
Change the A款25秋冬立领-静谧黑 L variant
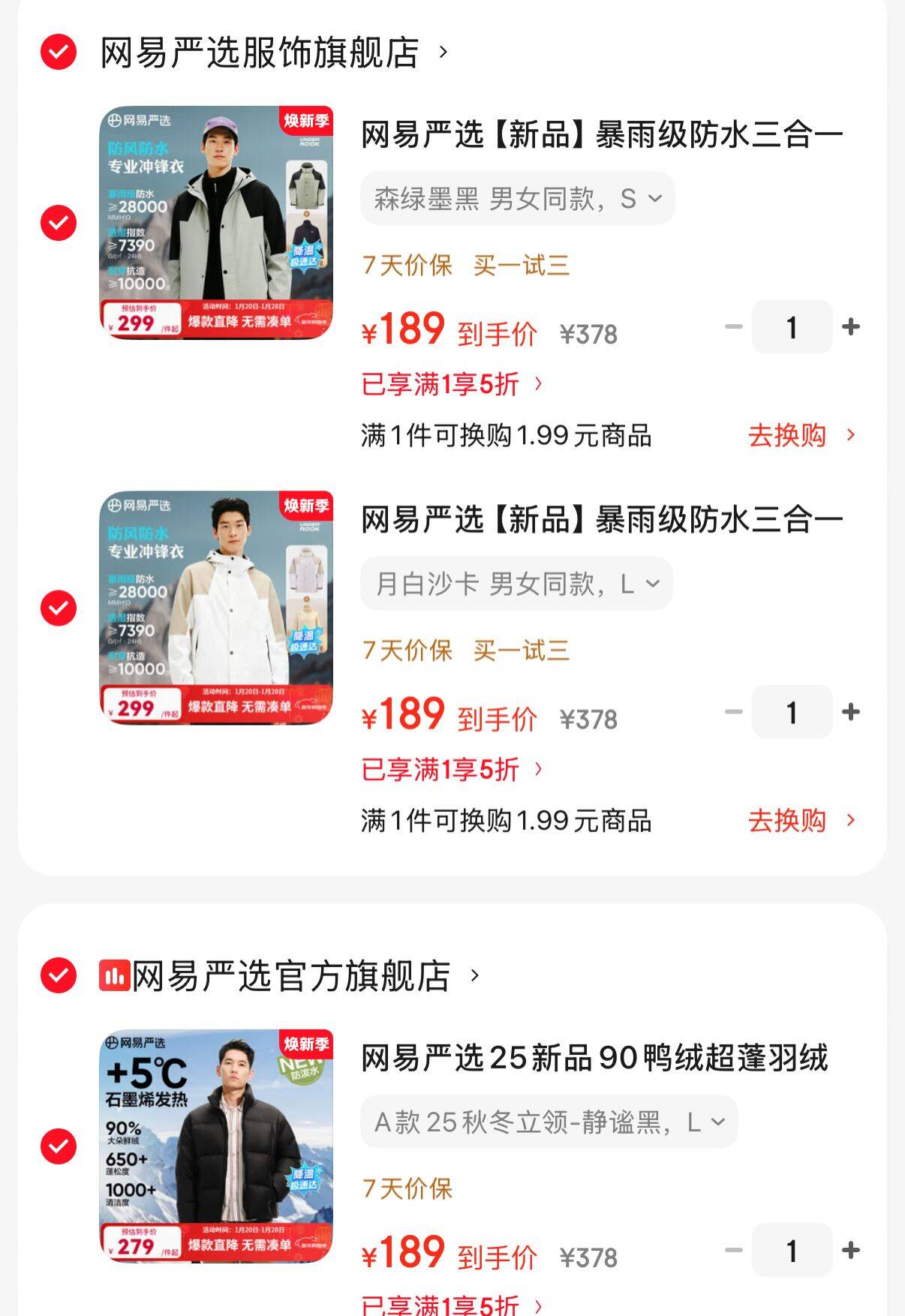(x=549, y=1122)
